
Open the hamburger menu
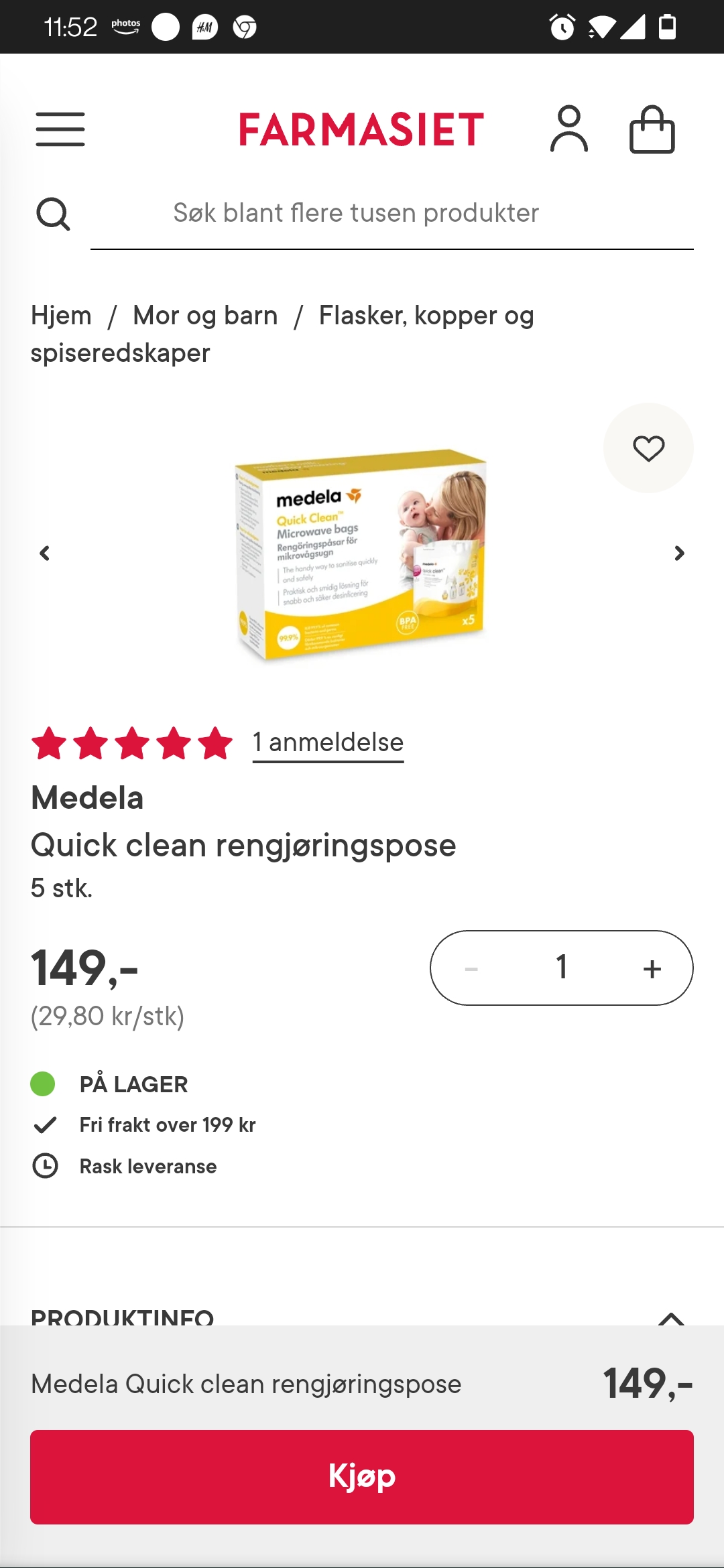pos(60,129)
